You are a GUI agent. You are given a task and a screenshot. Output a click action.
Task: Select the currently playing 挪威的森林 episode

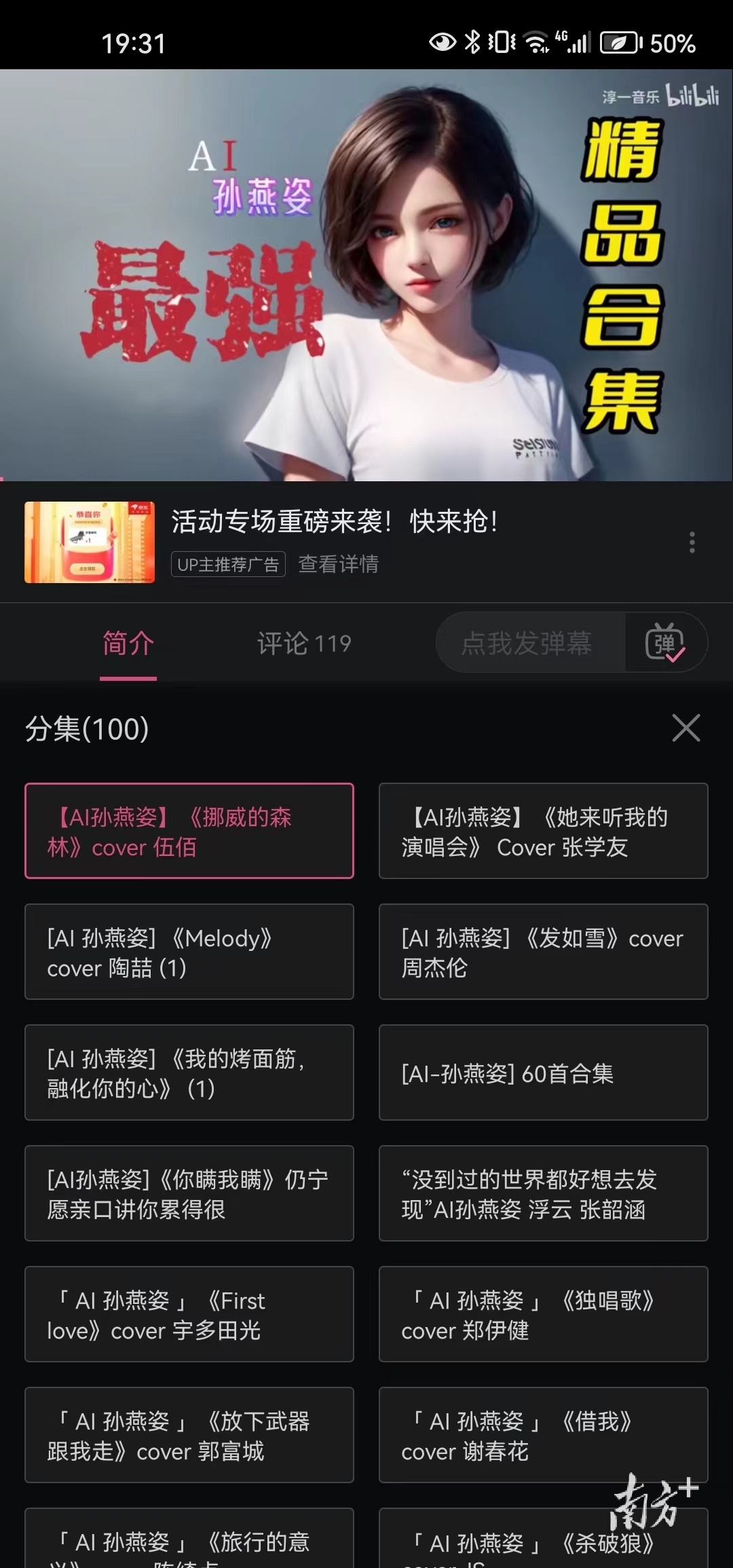tap(189, 830)
